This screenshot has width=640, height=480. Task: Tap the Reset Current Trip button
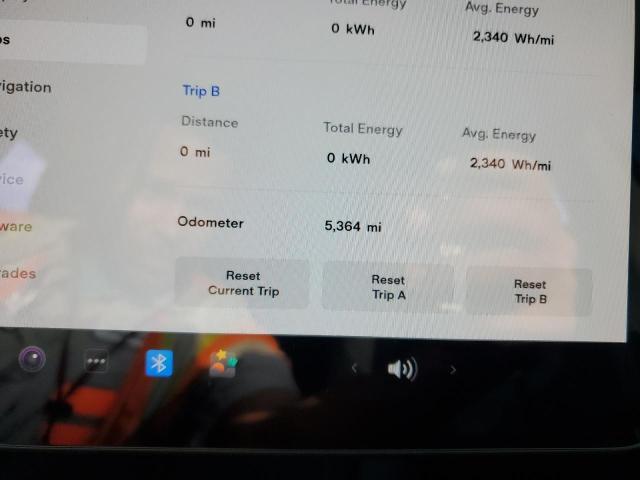click(242, 283)
